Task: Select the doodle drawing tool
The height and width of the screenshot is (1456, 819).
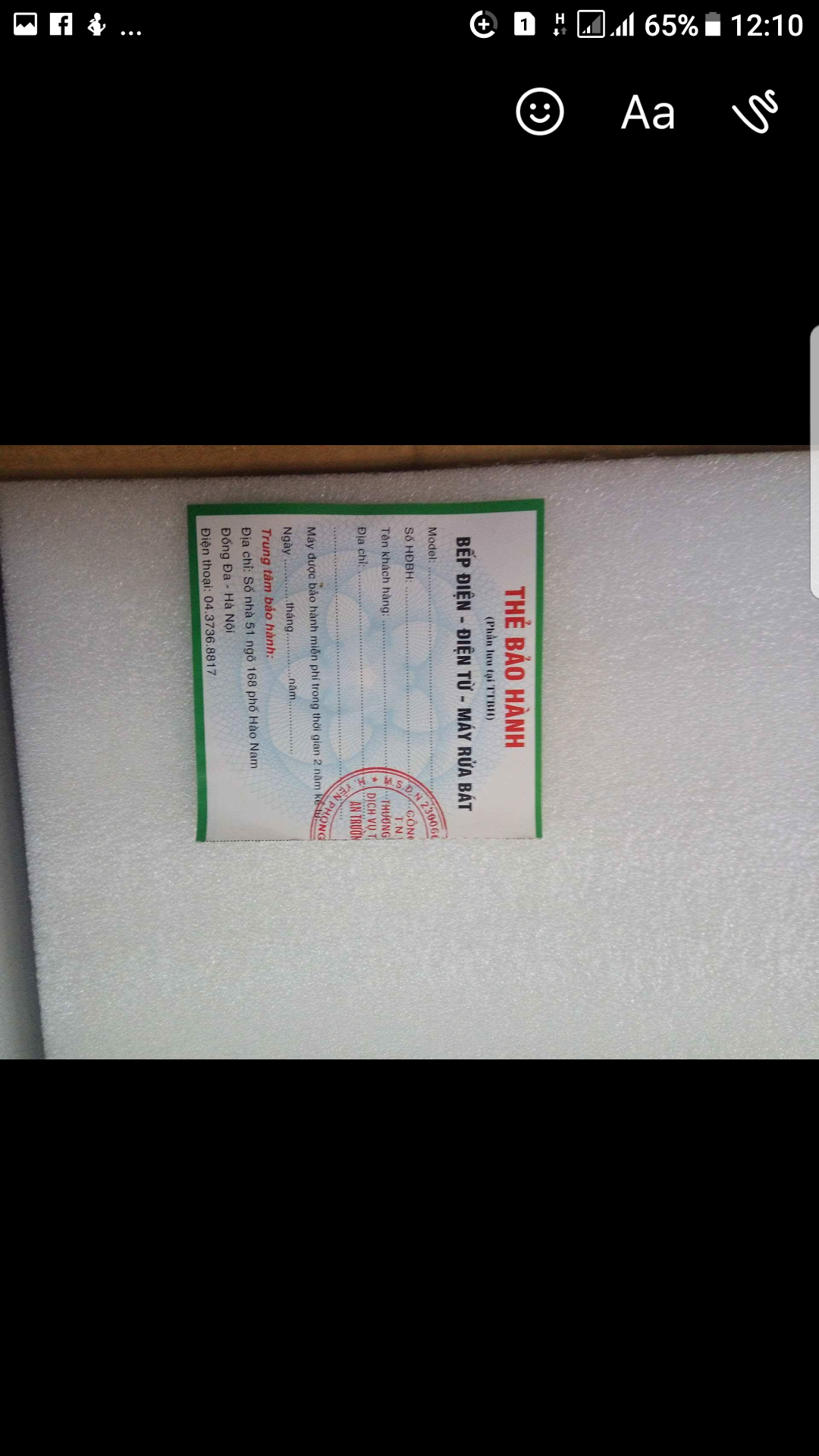Action: (x=755, y=112)
